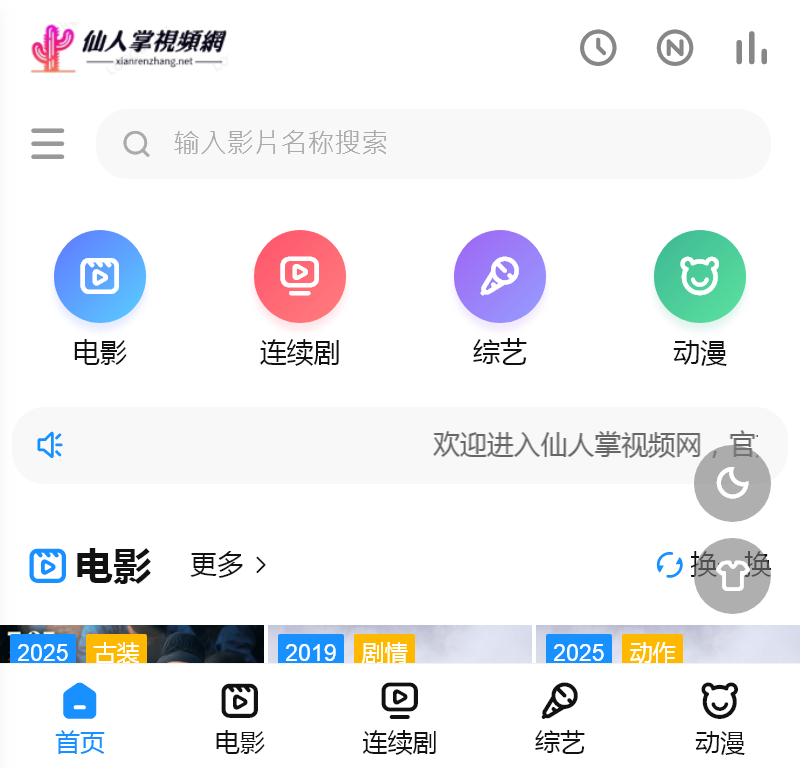Open the hamburger menu
This screenshot has width=800, height=768.
tap(48, 144)
